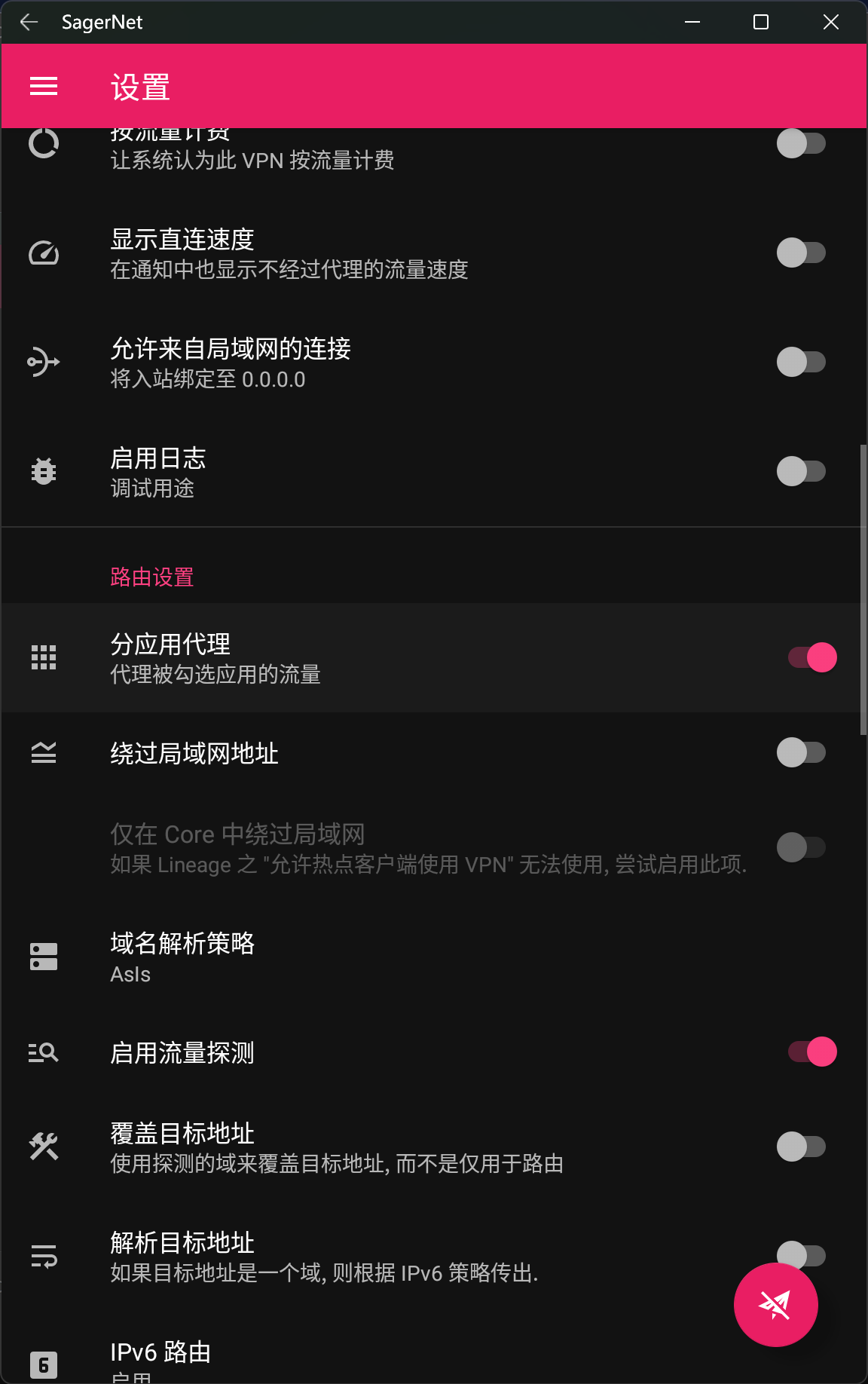Go back with the window back arrow
This screenshot has width=868, height=1384.
pyautogui.click(x=29, y=23)
